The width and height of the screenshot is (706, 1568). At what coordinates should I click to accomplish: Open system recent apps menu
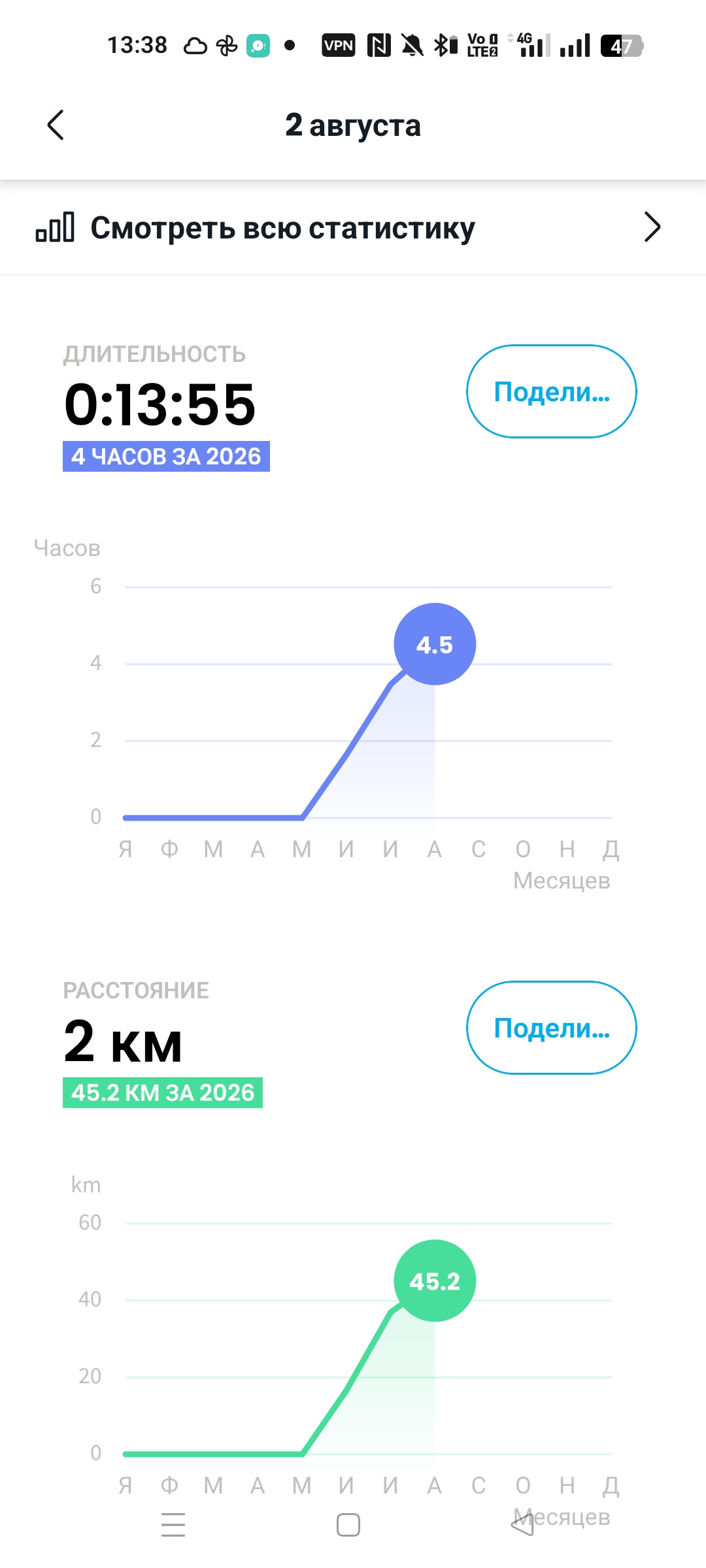(x=173, y=1525)
